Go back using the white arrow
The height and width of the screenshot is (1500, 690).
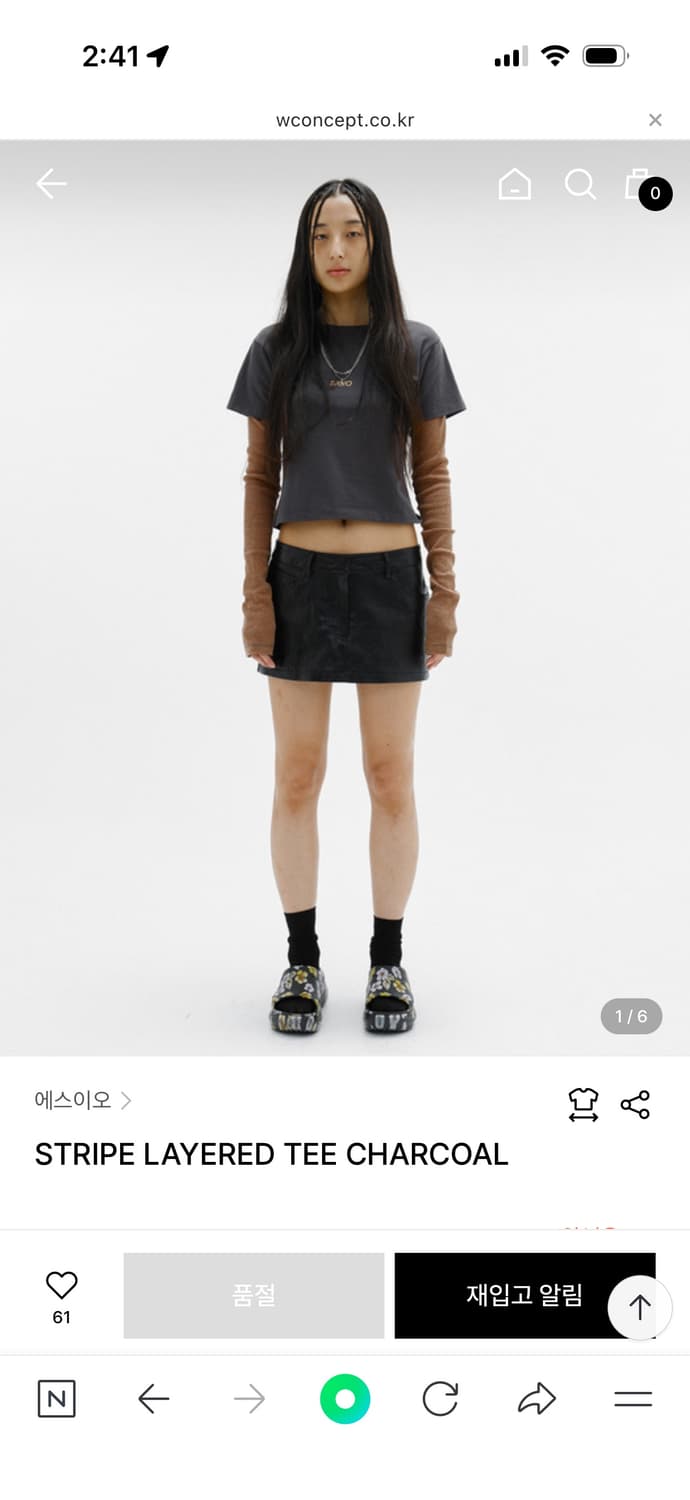pos(51,183)
